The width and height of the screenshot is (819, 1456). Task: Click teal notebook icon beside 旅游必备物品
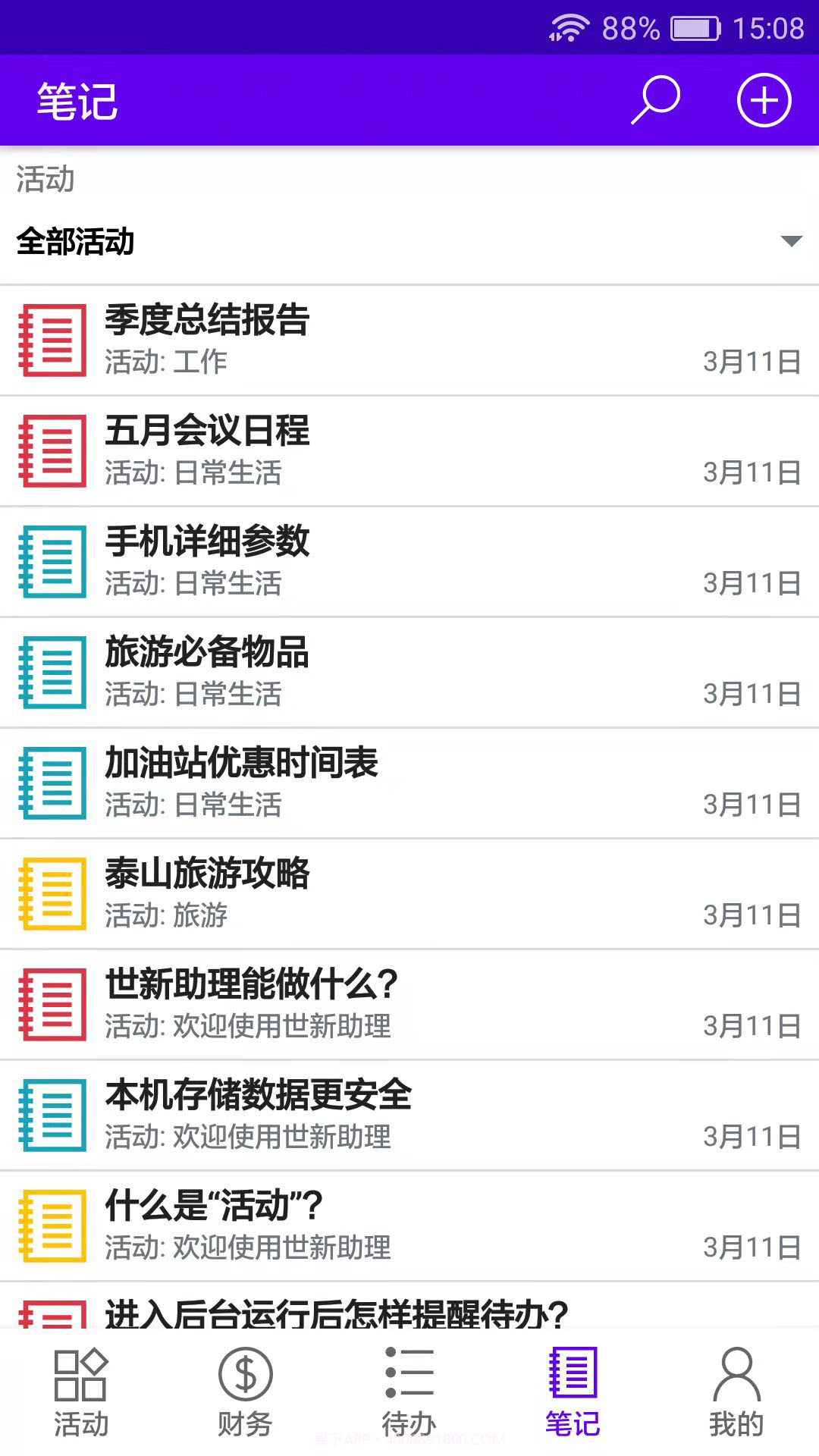pyautogui.click(x=52, y=671)
